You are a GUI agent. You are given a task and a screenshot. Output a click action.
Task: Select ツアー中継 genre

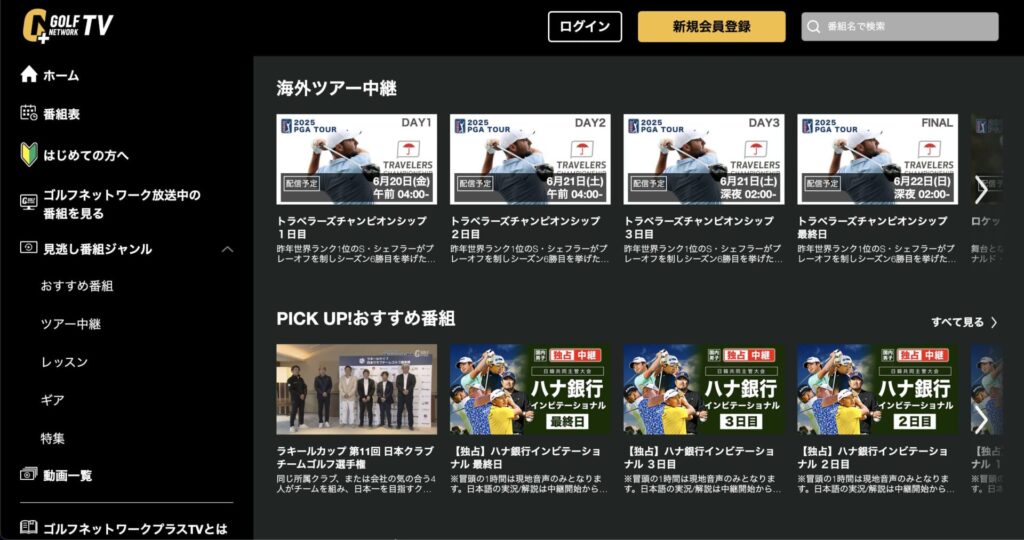click(70, 324)
